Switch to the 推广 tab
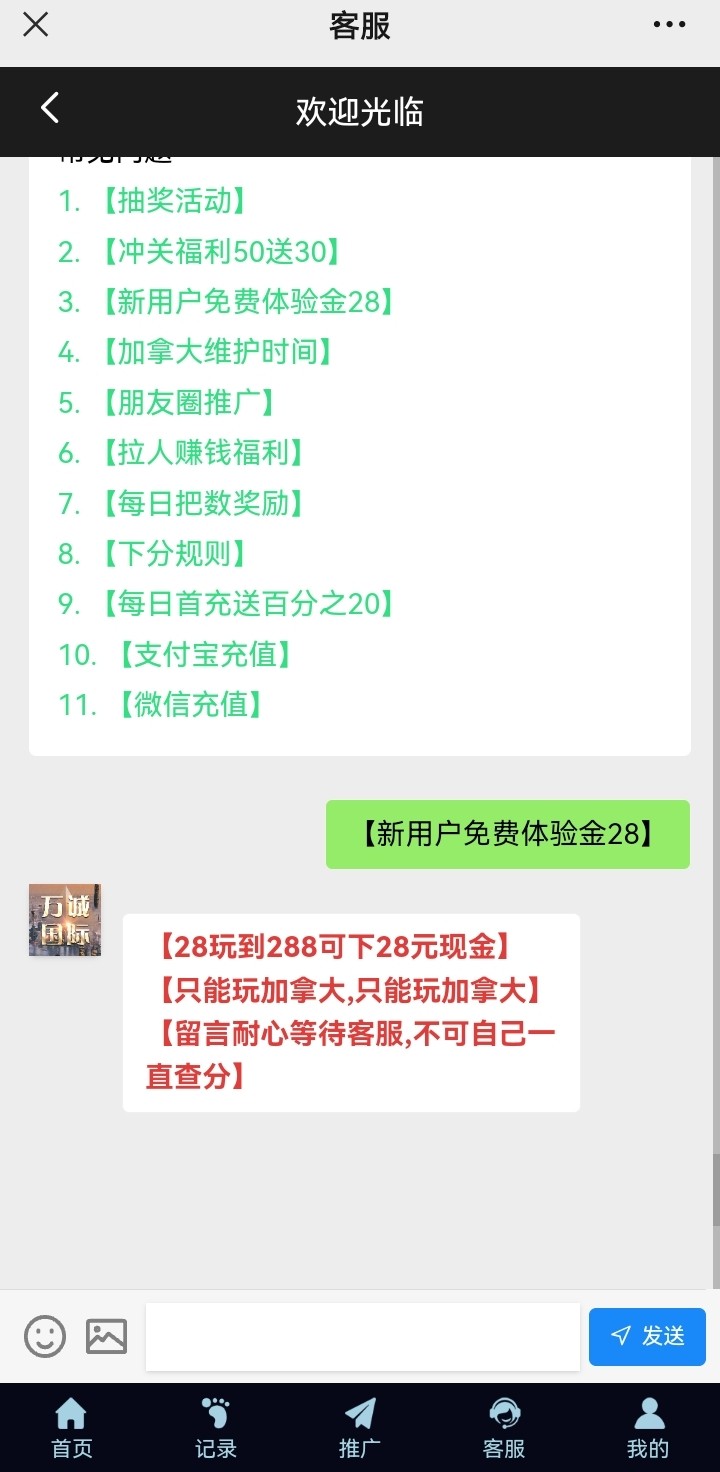The image size is (720, 1472). 360,1428
